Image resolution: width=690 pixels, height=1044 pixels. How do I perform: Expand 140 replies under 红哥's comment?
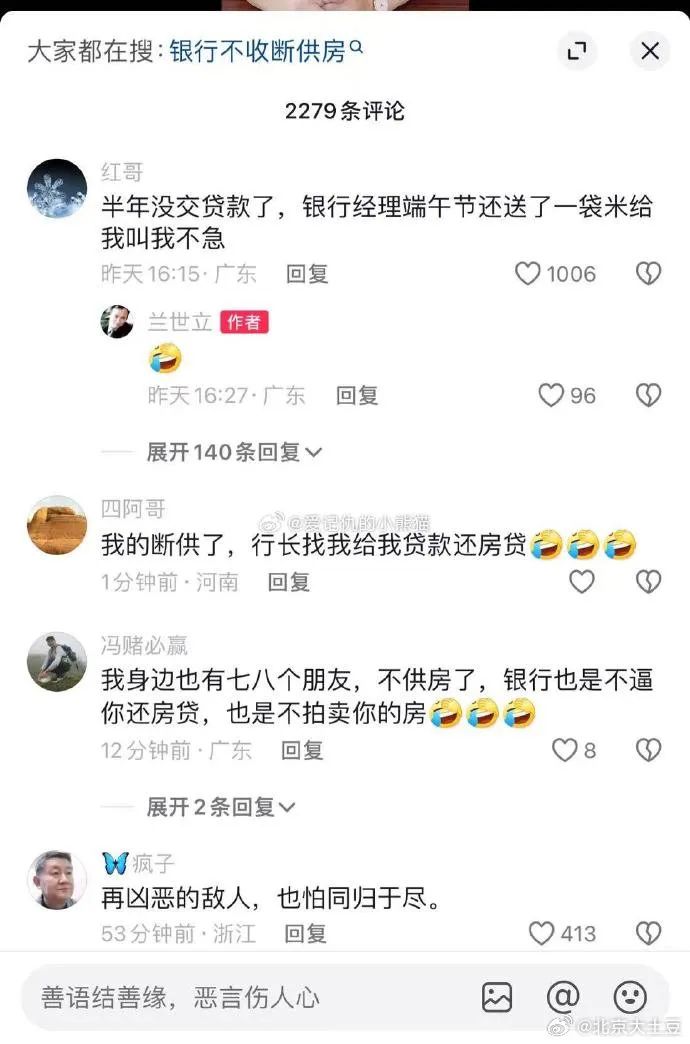pyautogui.click(x=234, y=453)
